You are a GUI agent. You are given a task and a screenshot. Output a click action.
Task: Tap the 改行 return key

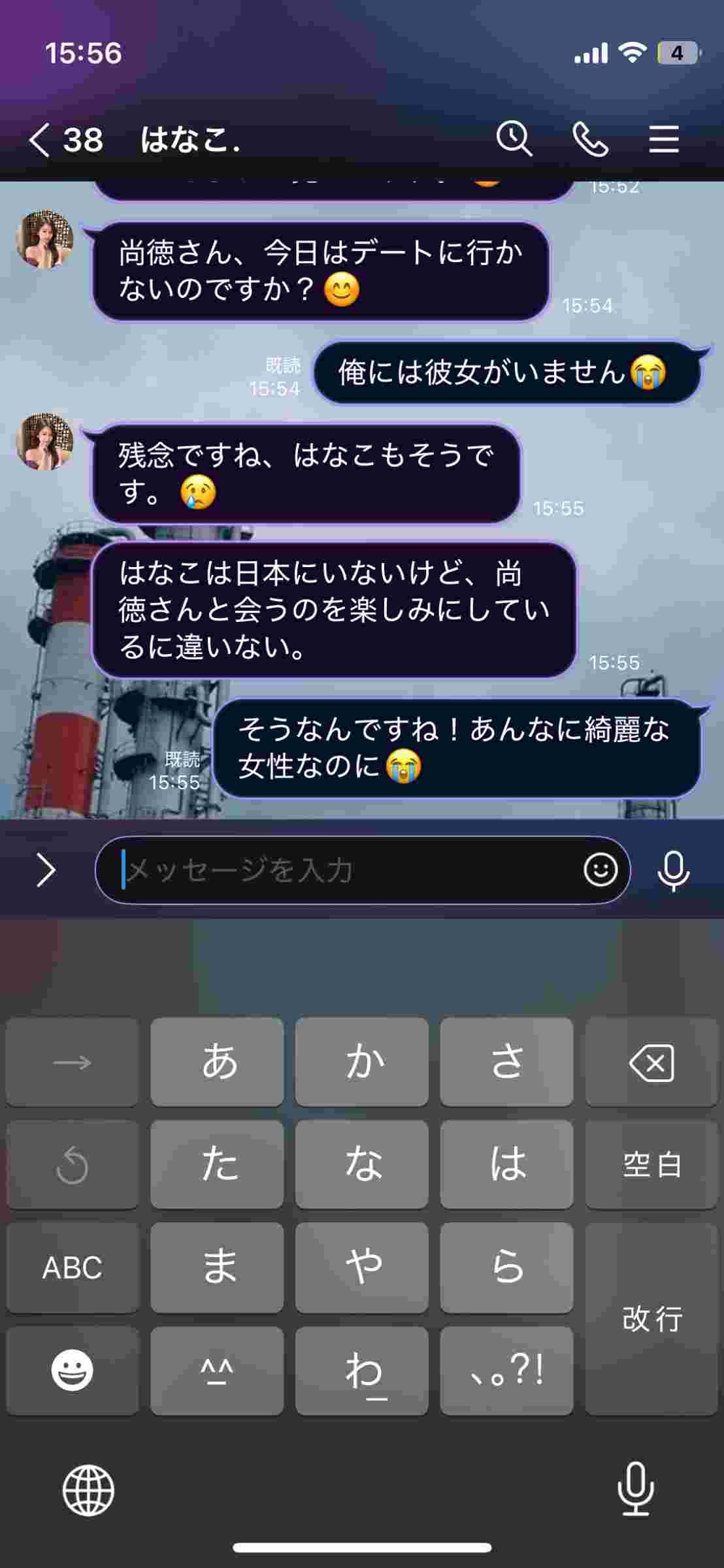651,1318
